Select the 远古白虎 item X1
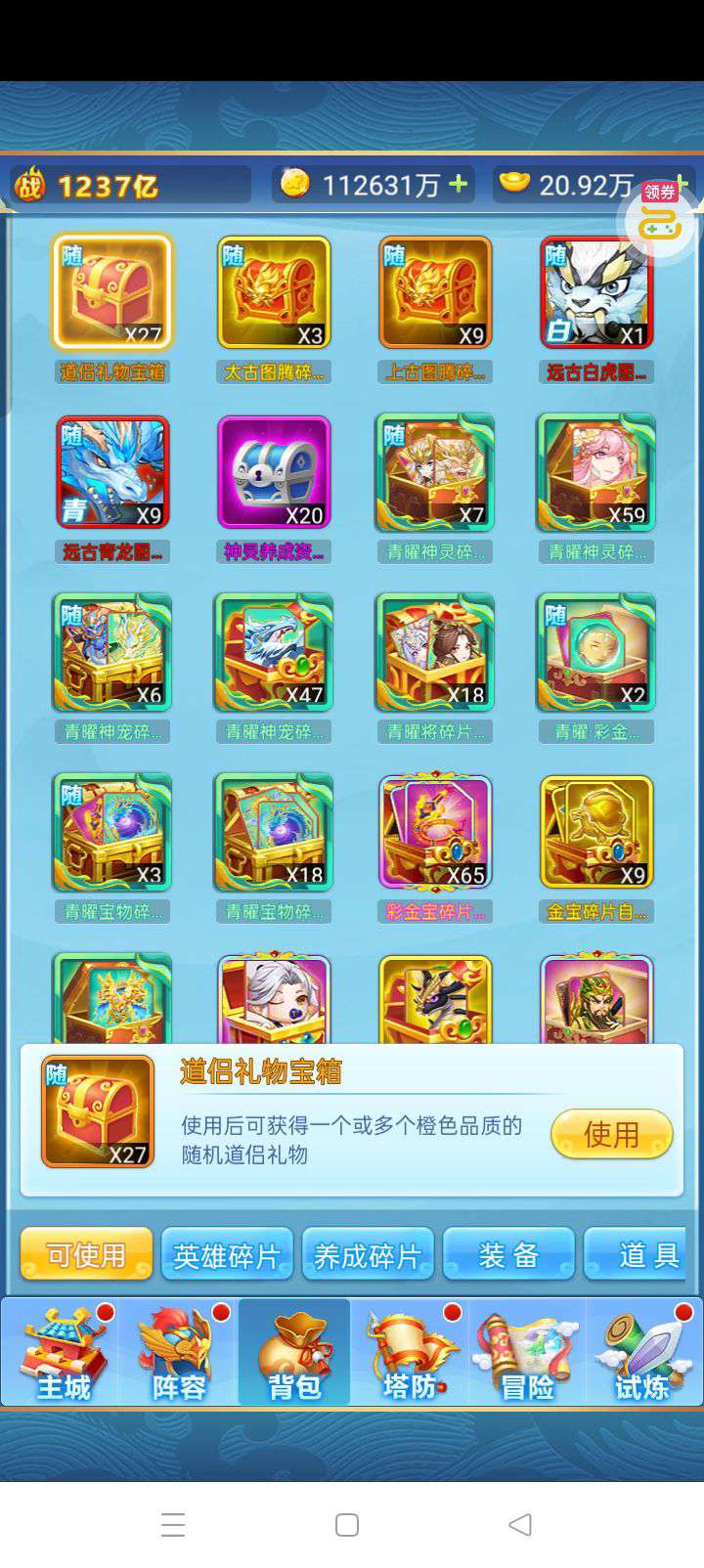The height and width of the screenshot is (1568, 704). coord(596,292)
